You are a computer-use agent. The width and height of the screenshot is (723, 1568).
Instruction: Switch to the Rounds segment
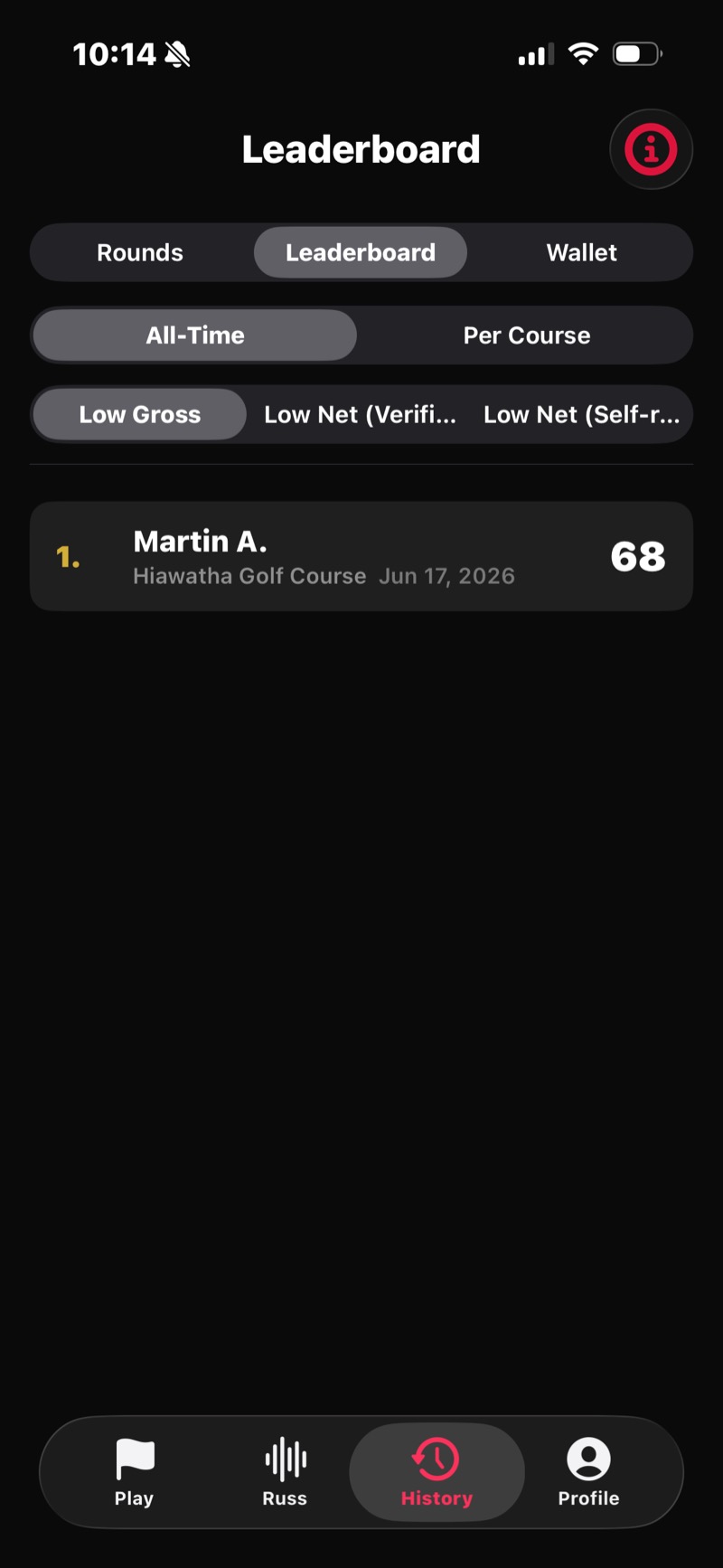(x=140, y=252)
